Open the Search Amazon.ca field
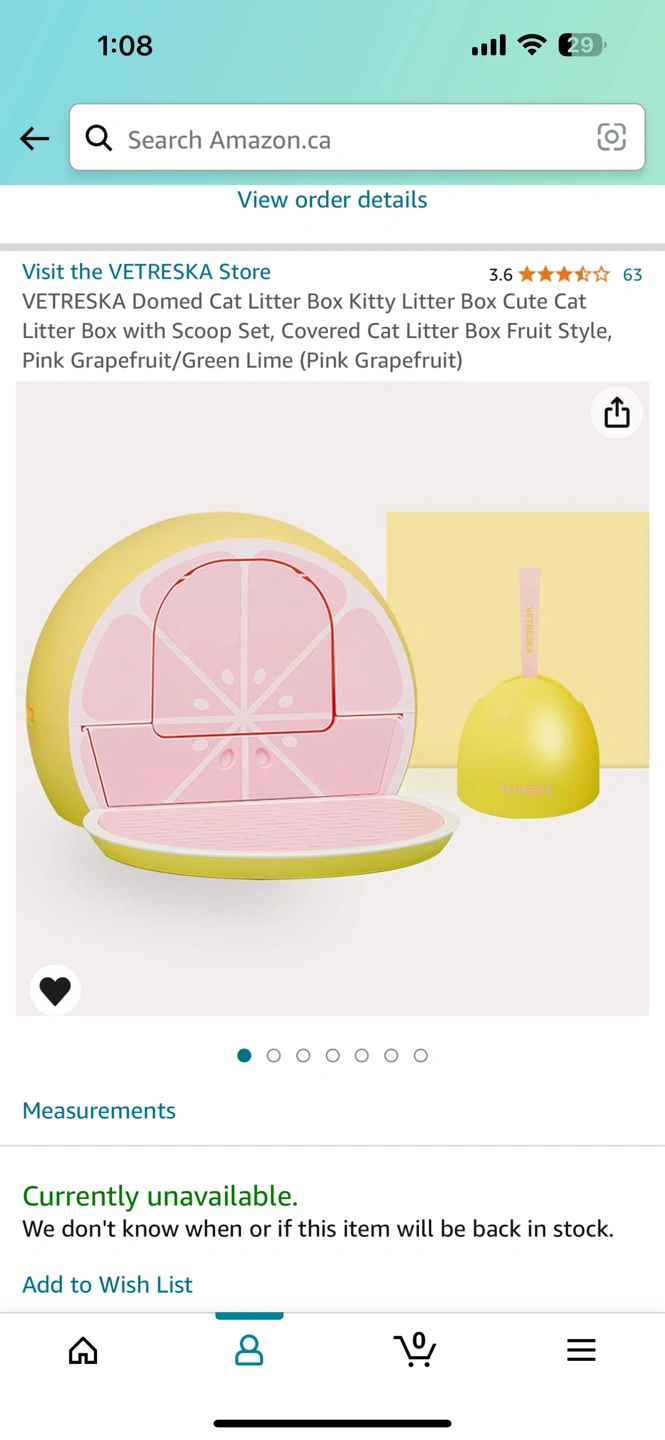 click(340, 139)
